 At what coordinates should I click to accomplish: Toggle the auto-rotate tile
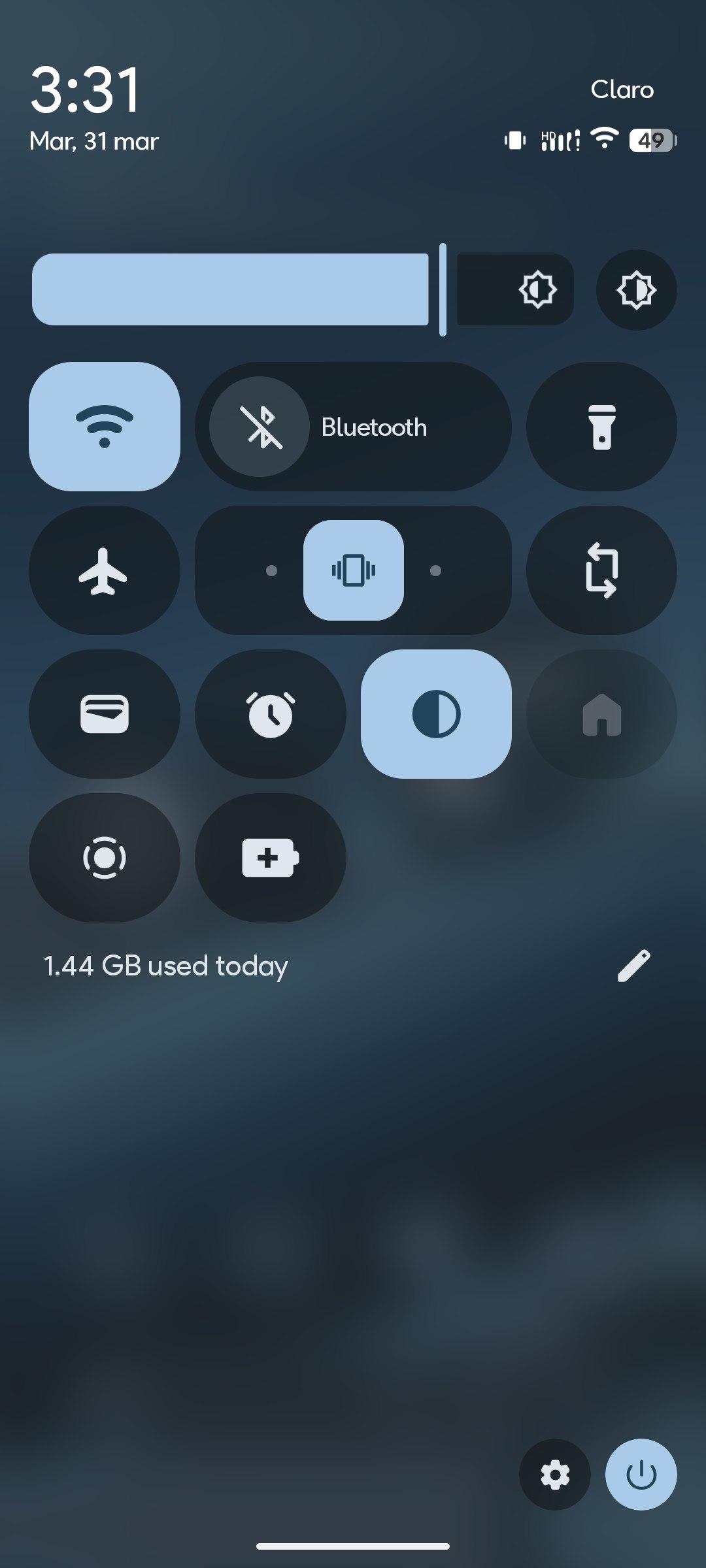tap(601, 570)
